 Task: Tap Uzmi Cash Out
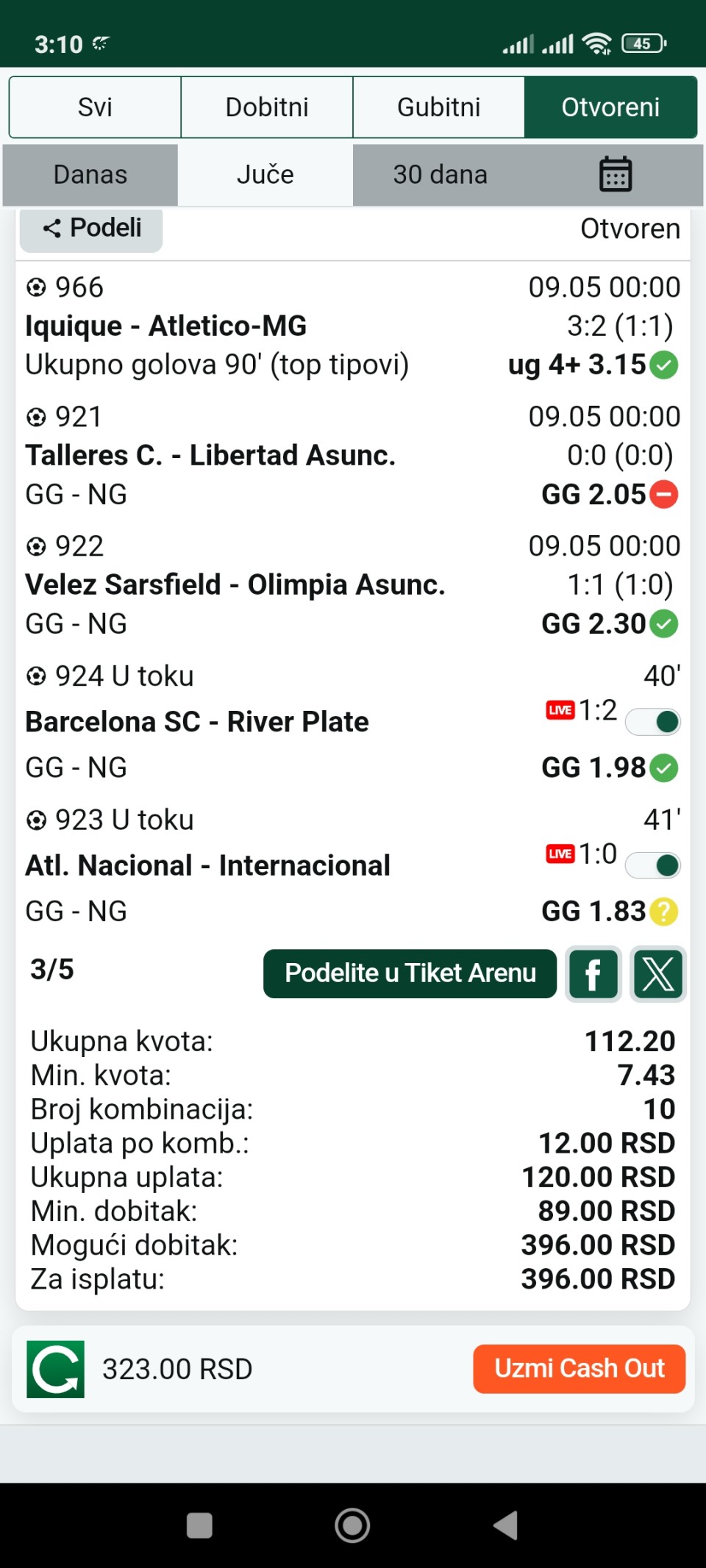(x=580, y=1369)
